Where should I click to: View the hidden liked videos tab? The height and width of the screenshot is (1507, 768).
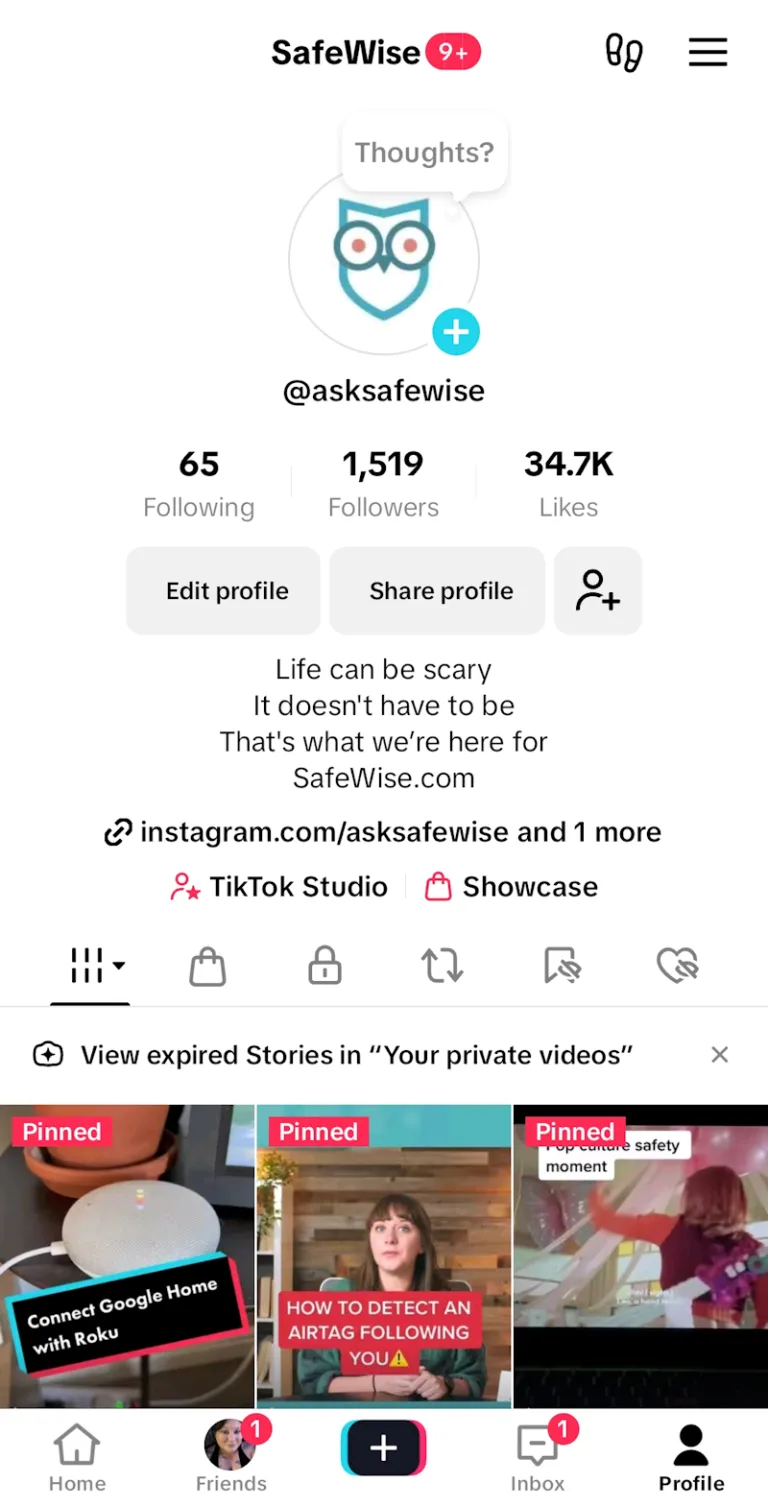coord(677,966)
